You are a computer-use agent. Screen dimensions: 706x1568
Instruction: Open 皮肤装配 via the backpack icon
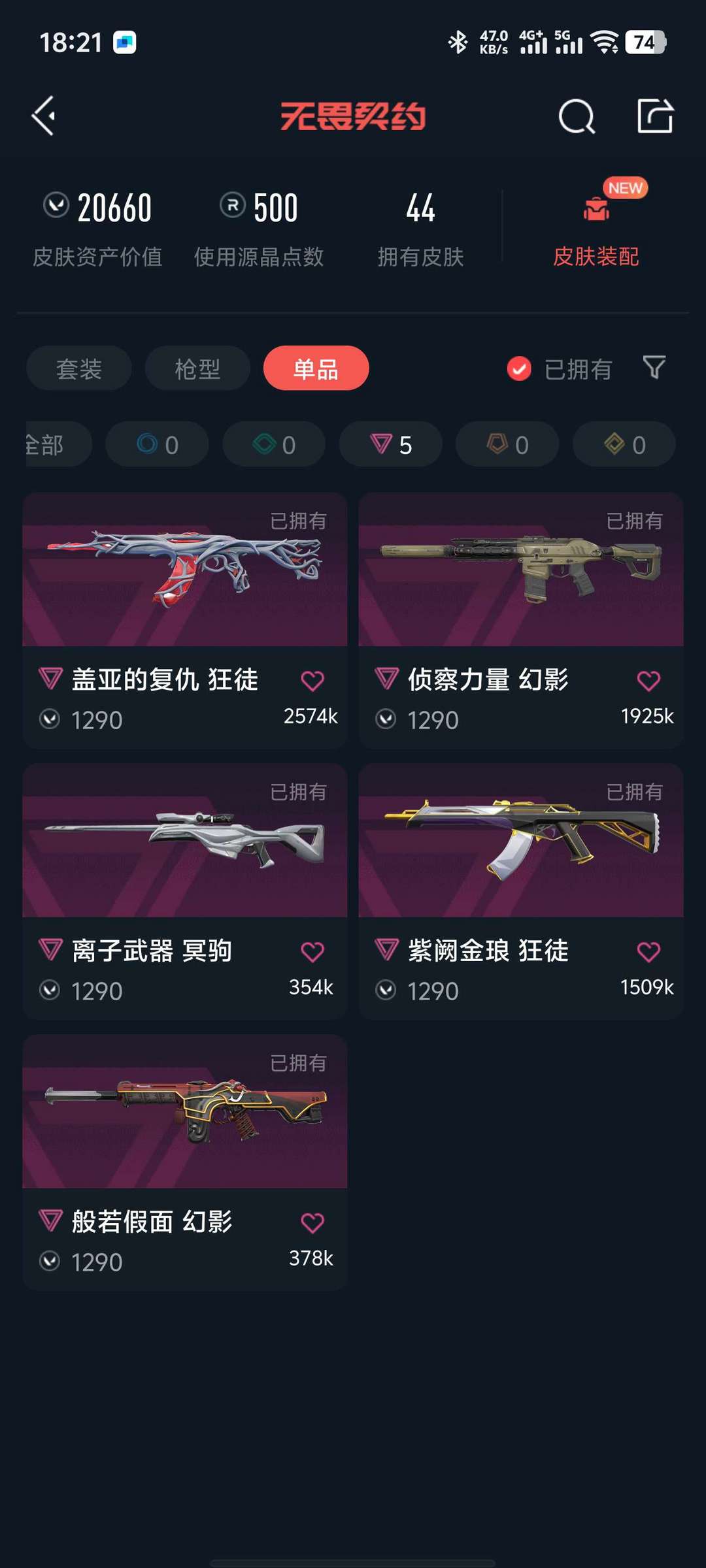click(596, 209)
